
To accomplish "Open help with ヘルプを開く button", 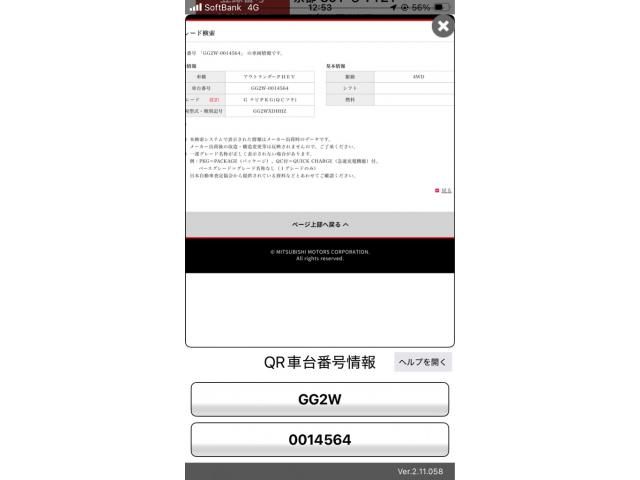I will (x=423, y=362).
